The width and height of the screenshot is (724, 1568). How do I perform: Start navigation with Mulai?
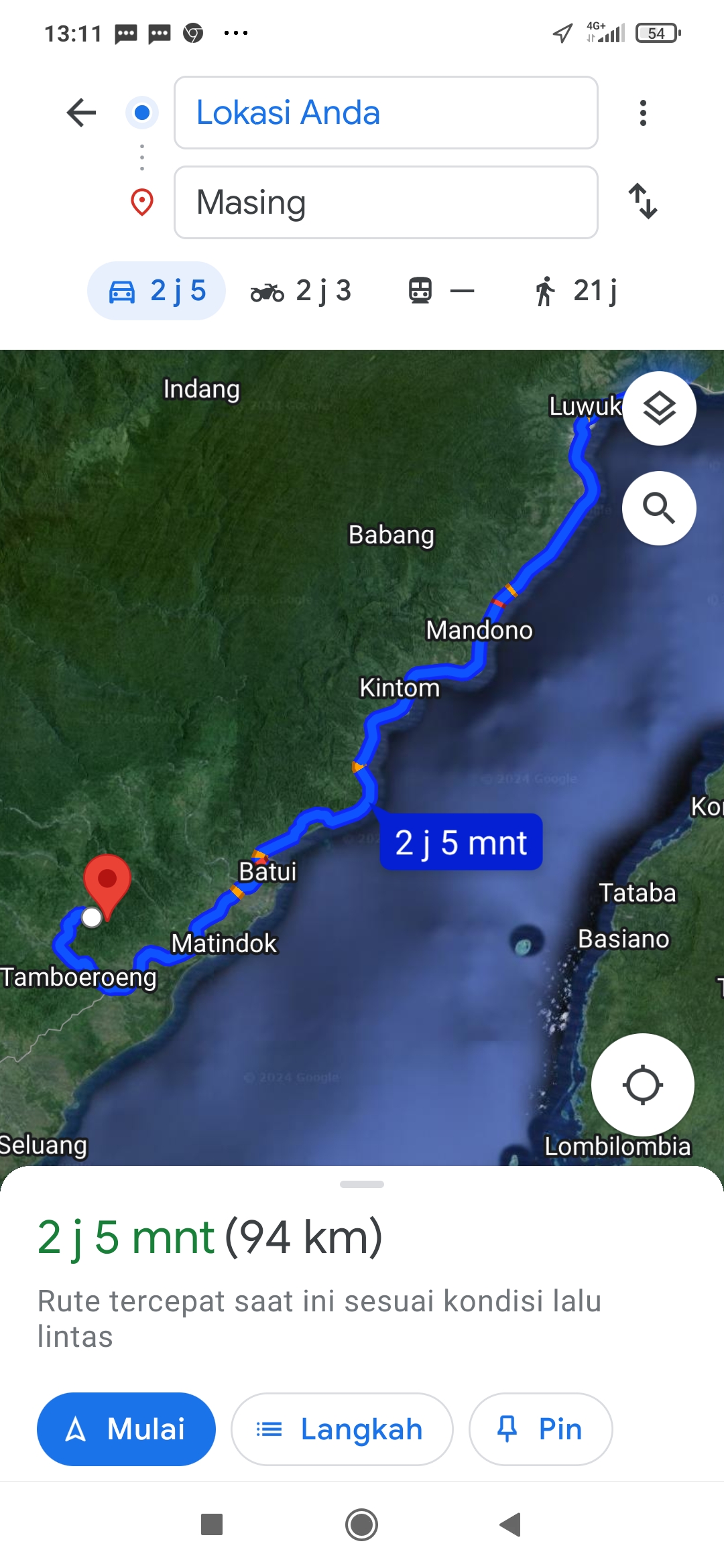coord(126,1429)
